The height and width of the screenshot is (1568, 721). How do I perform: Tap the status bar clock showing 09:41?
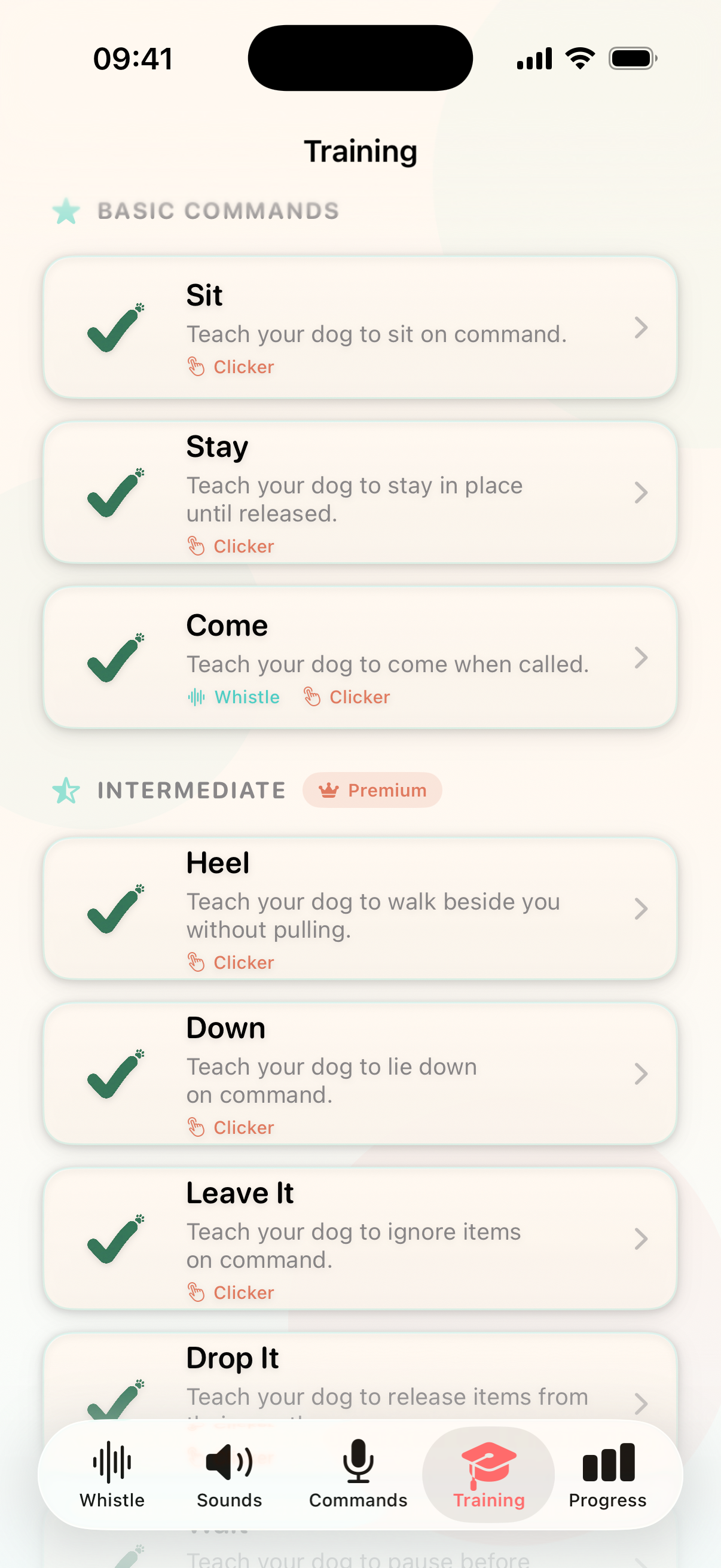coord(134,57)
